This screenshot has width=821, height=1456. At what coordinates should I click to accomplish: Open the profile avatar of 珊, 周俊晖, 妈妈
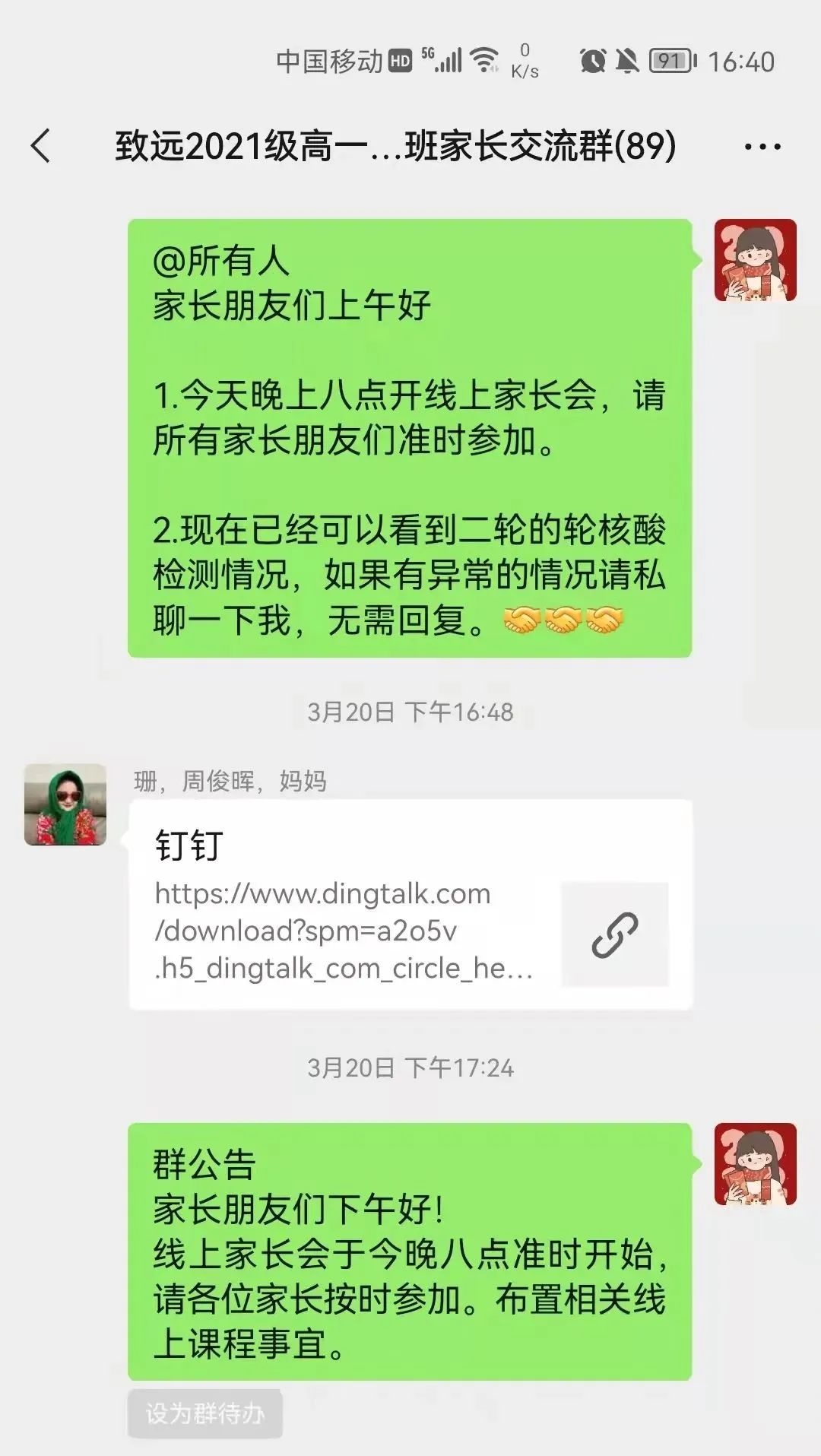tap(65, 804)
